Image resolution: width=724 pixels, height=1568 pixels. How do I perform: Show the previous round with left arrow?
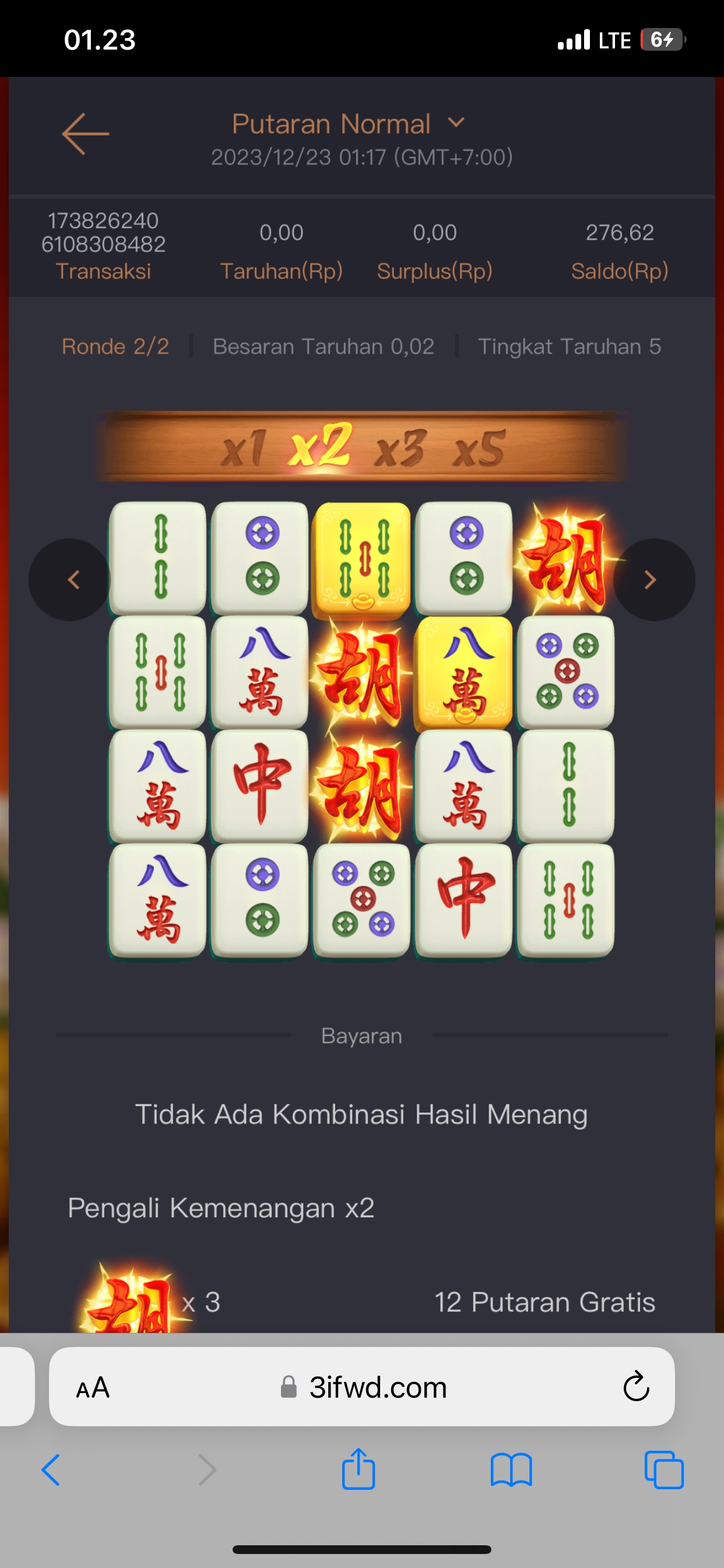pyautogui.click(x=71, y=579)
